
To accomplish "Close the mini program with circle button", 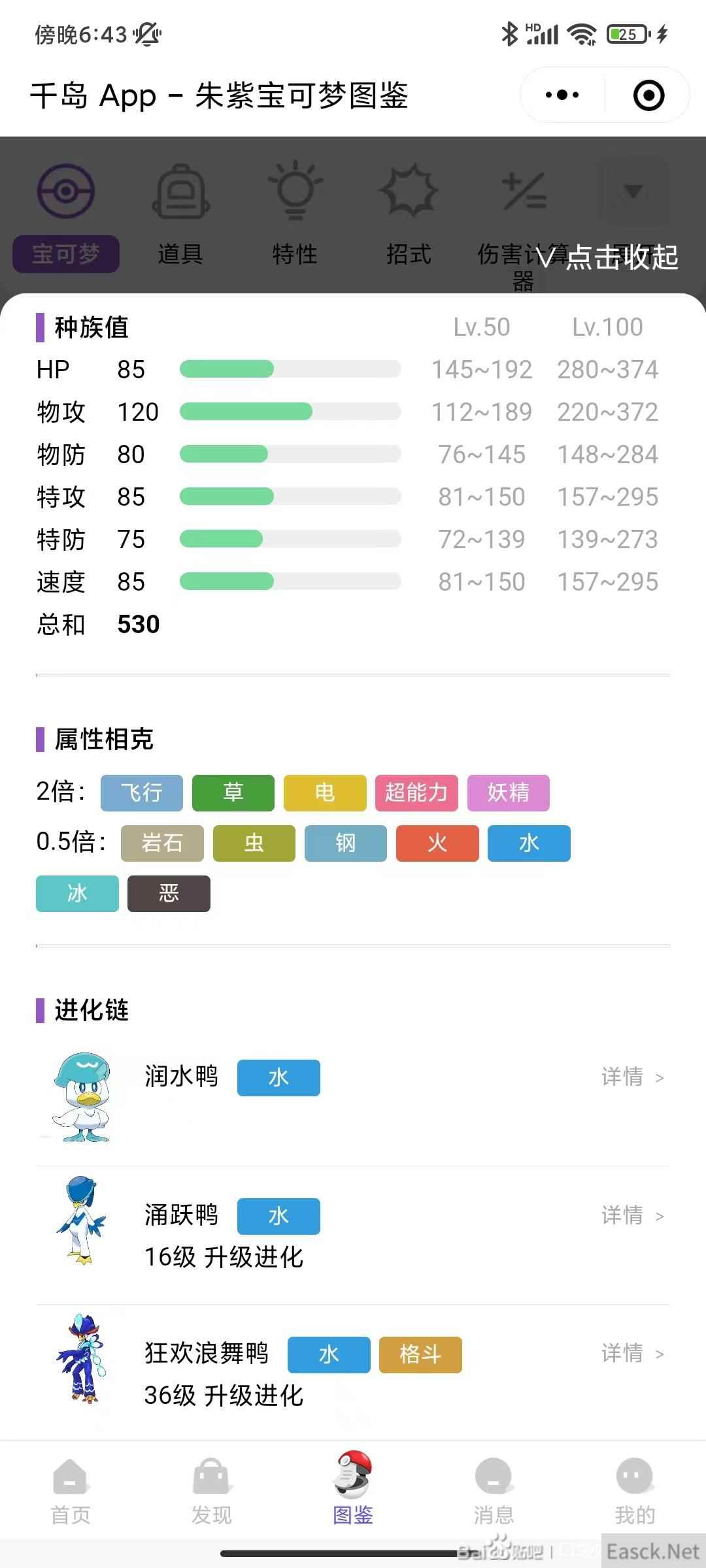I will pos(648,95).
